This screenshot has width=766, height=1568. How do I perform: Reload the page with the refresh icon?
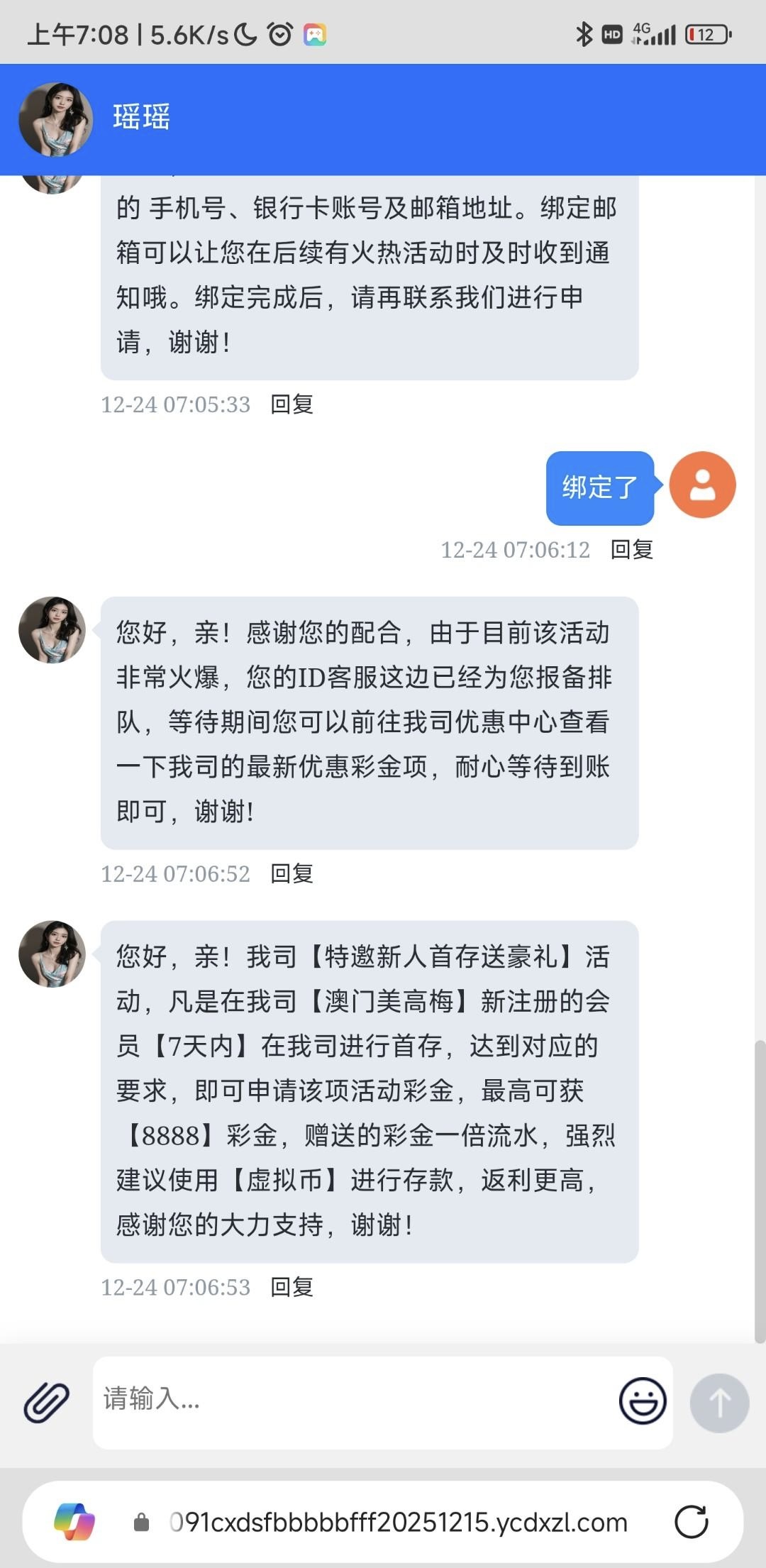[692, 1522]
